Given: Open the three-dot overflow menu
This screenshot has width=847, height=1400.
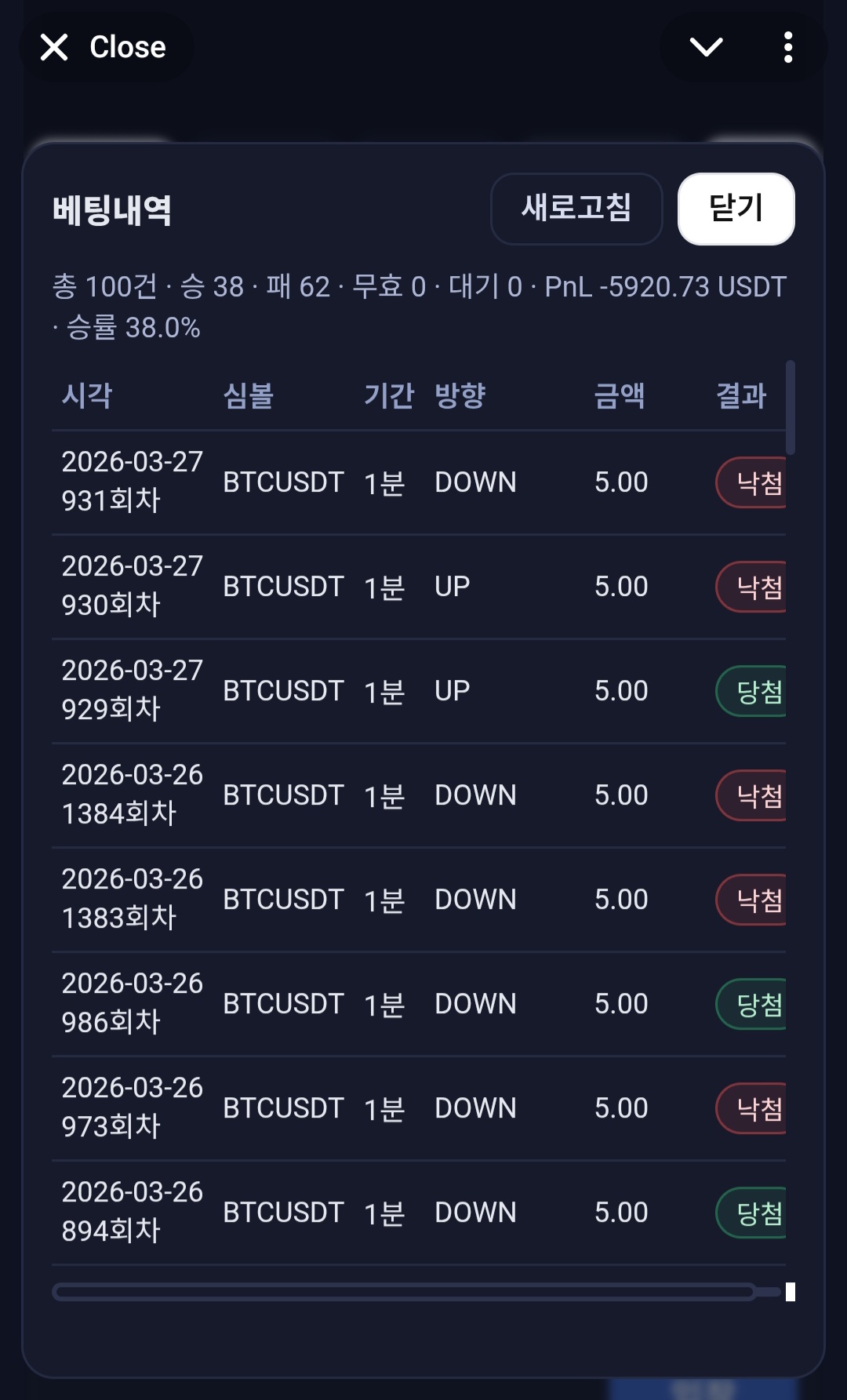Looking at the screenshot, I should (788, 48).
